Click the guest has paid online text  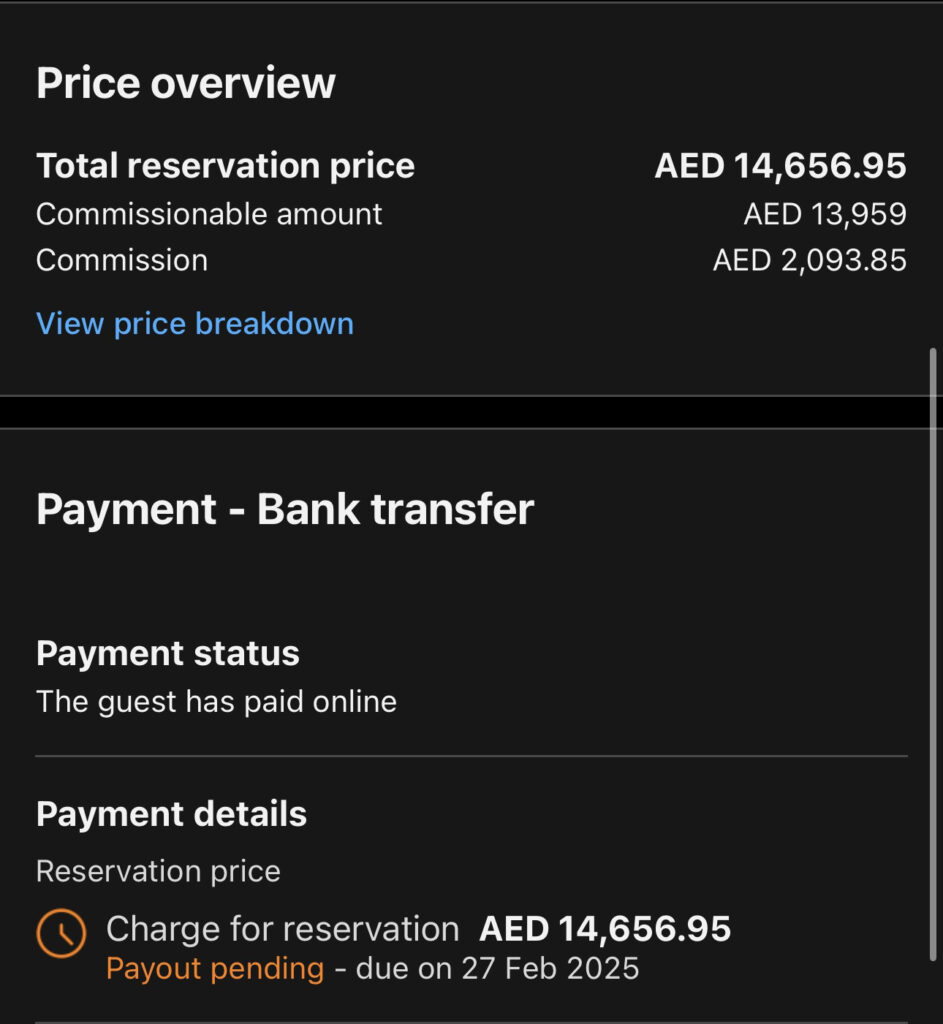[x=216, y=701]
